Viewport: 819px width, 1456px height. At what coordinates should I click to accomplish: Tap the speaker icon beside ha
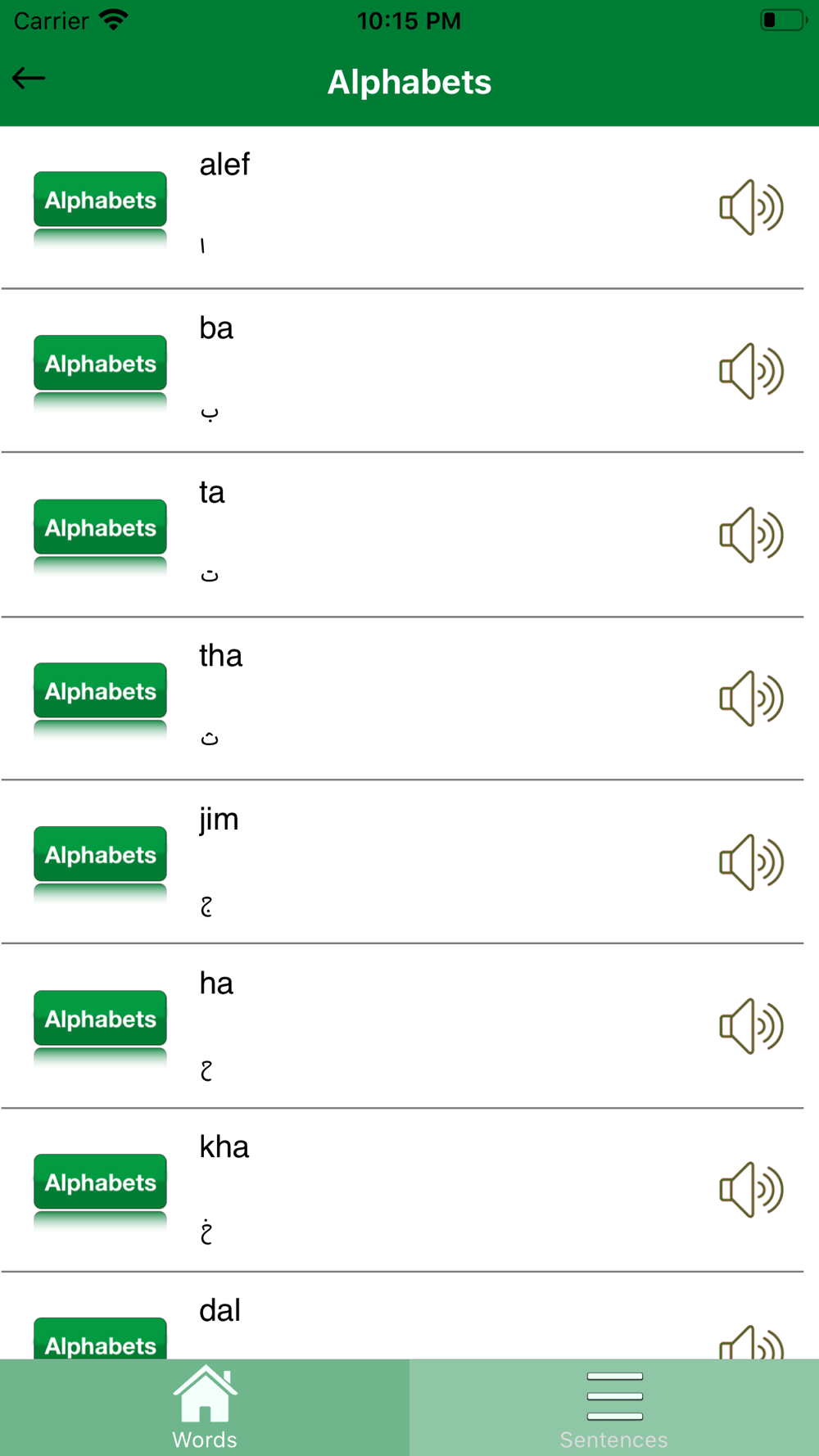pos(751,1026)
